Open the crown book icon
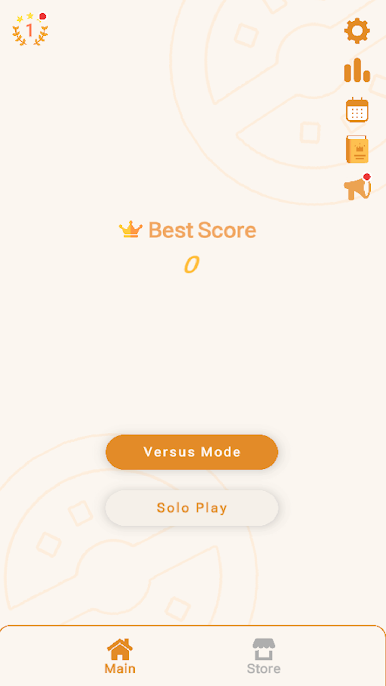Viewport: 386px width, 686px height. [357, 149]
